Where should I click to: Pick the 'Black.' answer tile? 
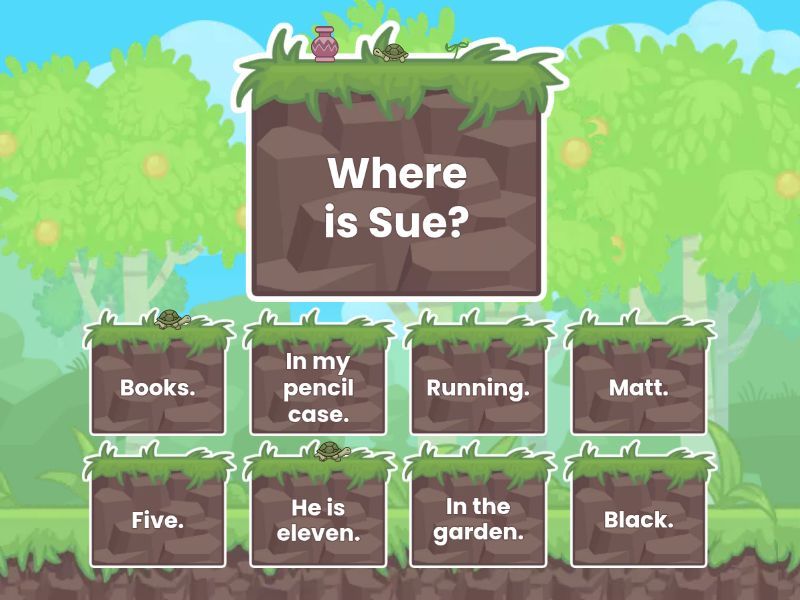638,519
